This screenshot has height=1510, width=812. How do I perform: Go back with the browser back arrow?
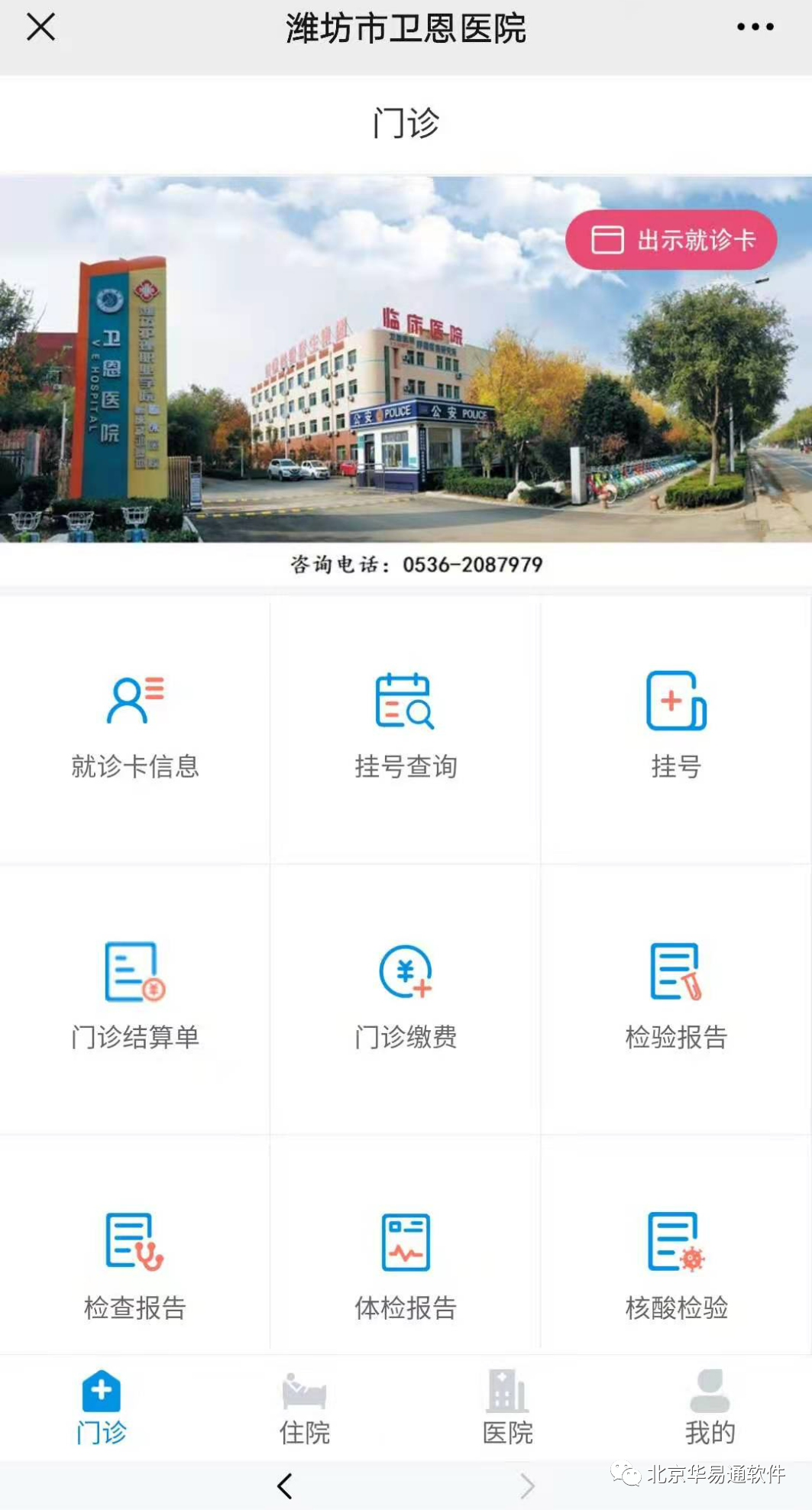click(x=285, y=1486)
